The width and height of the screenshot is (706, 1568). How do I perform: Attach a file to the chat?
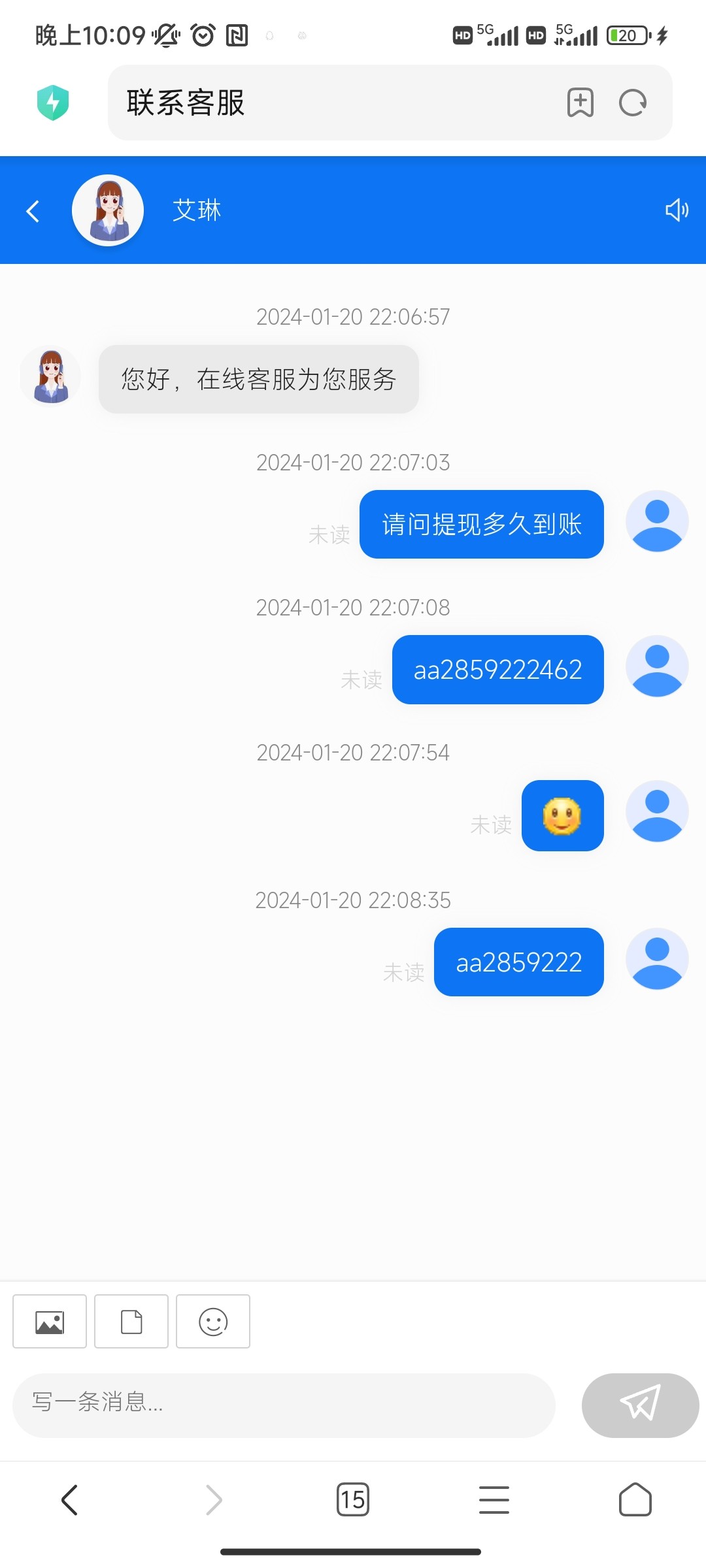[x=131, y=1322]
